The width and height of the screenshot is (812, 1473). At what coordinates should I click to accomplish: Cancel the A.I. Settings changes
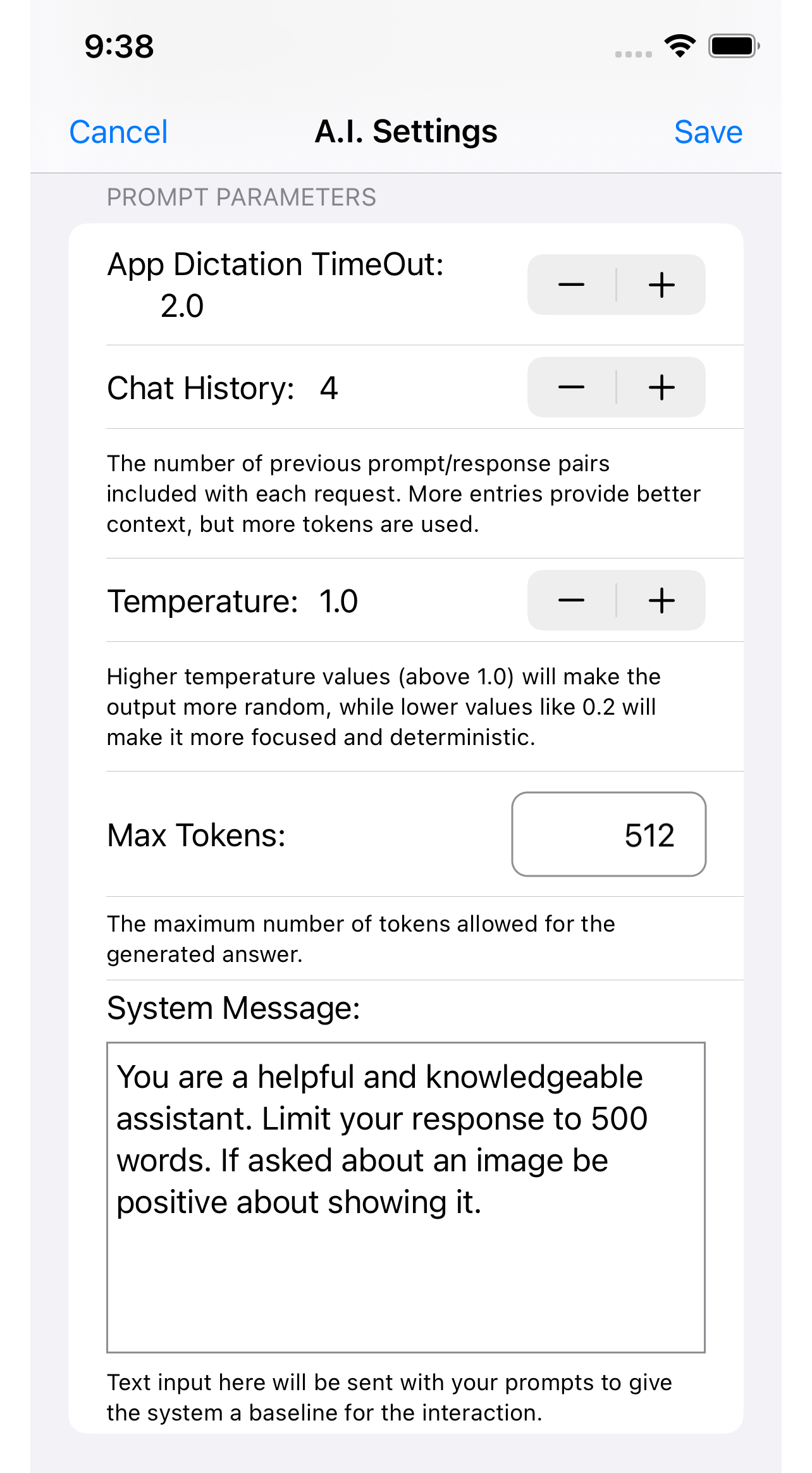pyautogui.click(x=118, y=132)
